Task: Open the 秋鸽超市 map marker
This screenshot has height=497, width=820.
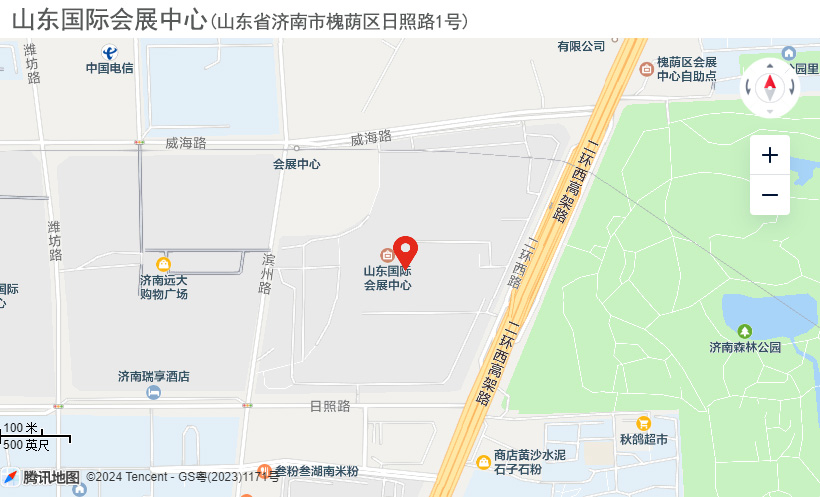Action: point(643,423)
